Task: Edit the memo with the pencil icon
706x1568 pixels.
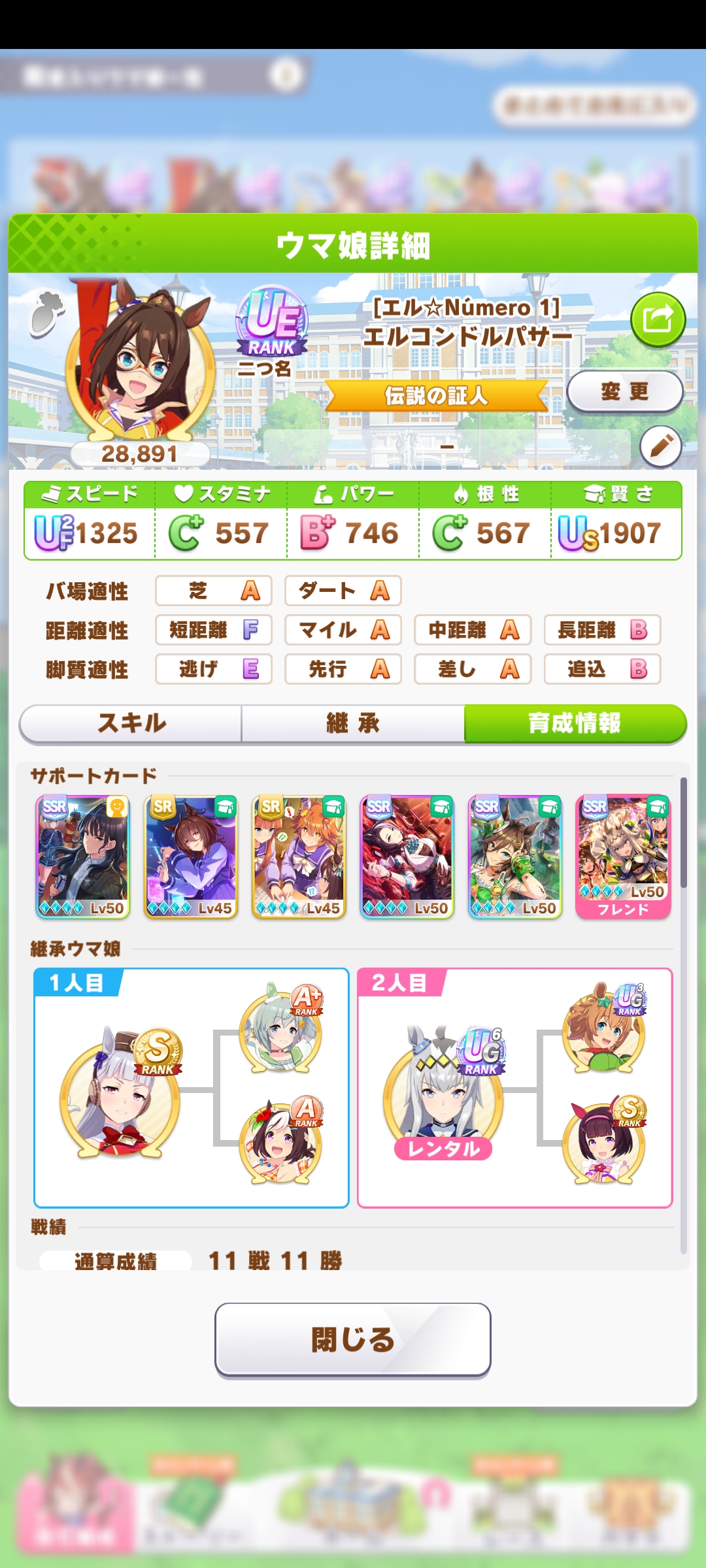Action: pyautogui.click(x=660, y=447)
